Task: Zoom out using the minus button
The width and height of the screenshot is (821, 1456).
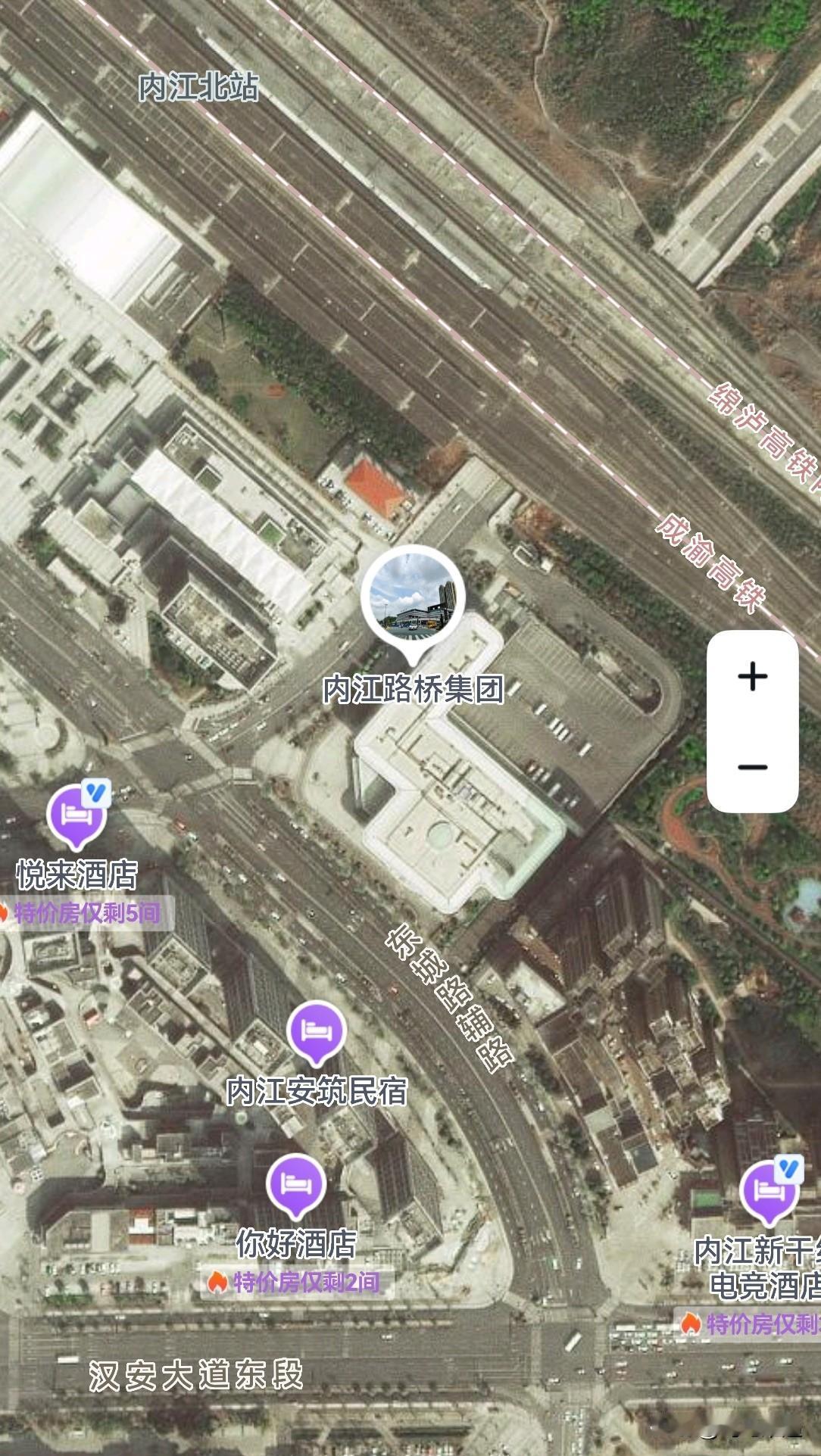Action: pos(751,767)
